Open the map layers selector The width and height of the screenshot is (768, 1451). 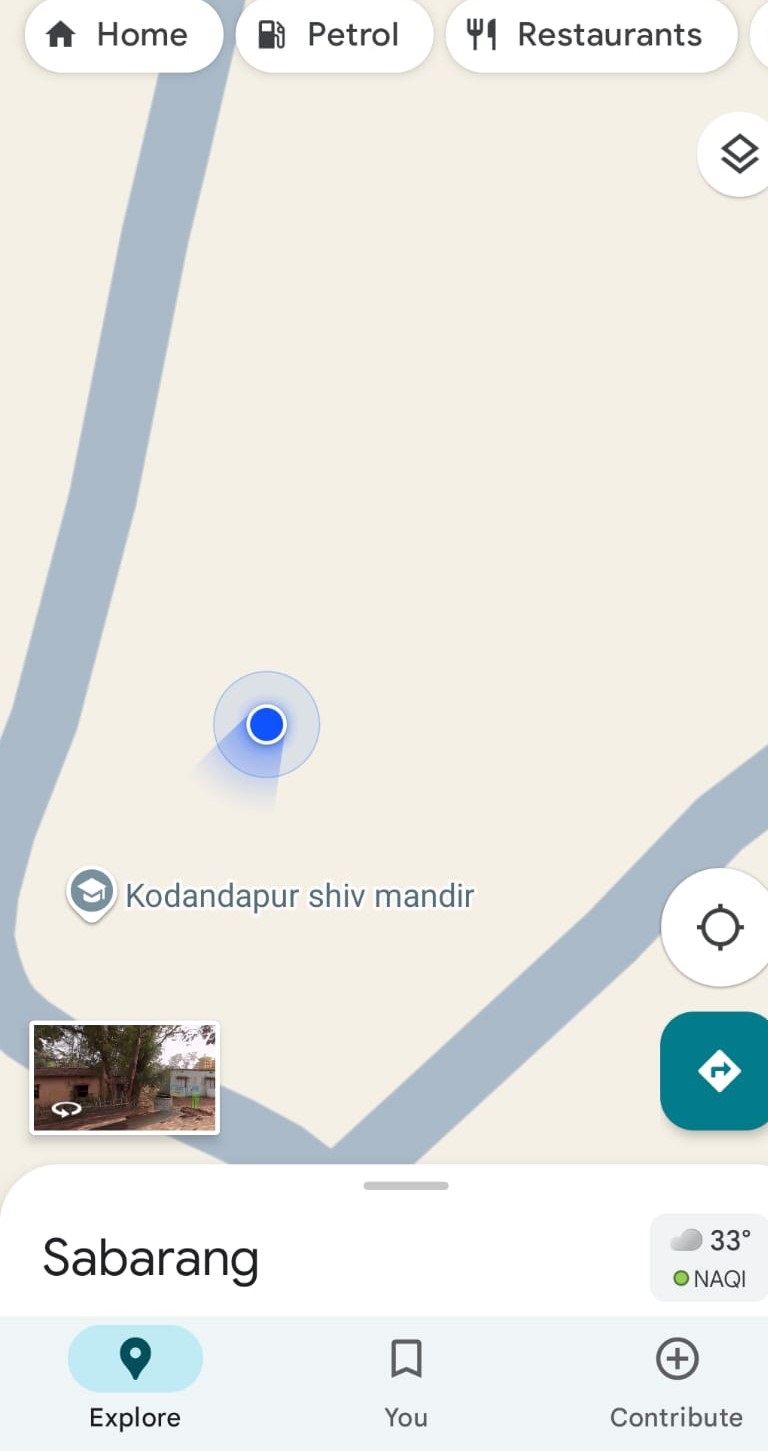tap(738, 154)
